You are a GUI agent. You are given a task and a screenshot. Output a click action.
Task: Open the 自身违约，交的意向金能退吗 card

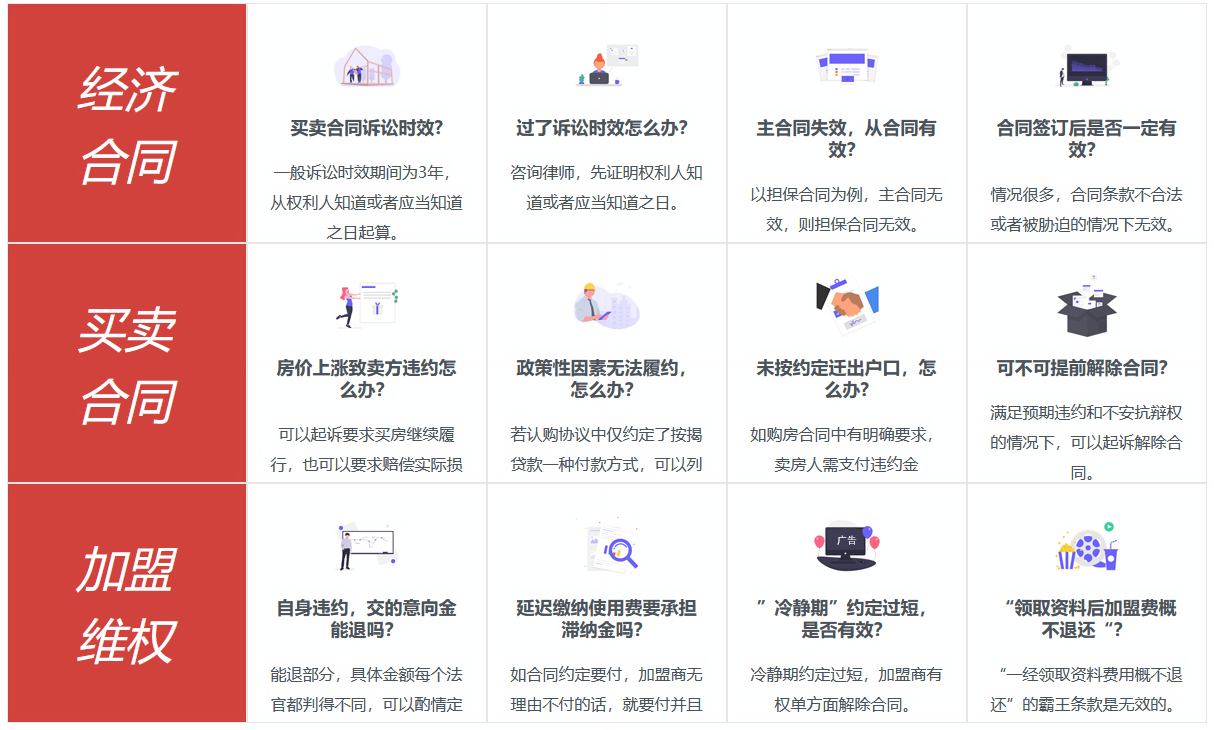(367, 618)
